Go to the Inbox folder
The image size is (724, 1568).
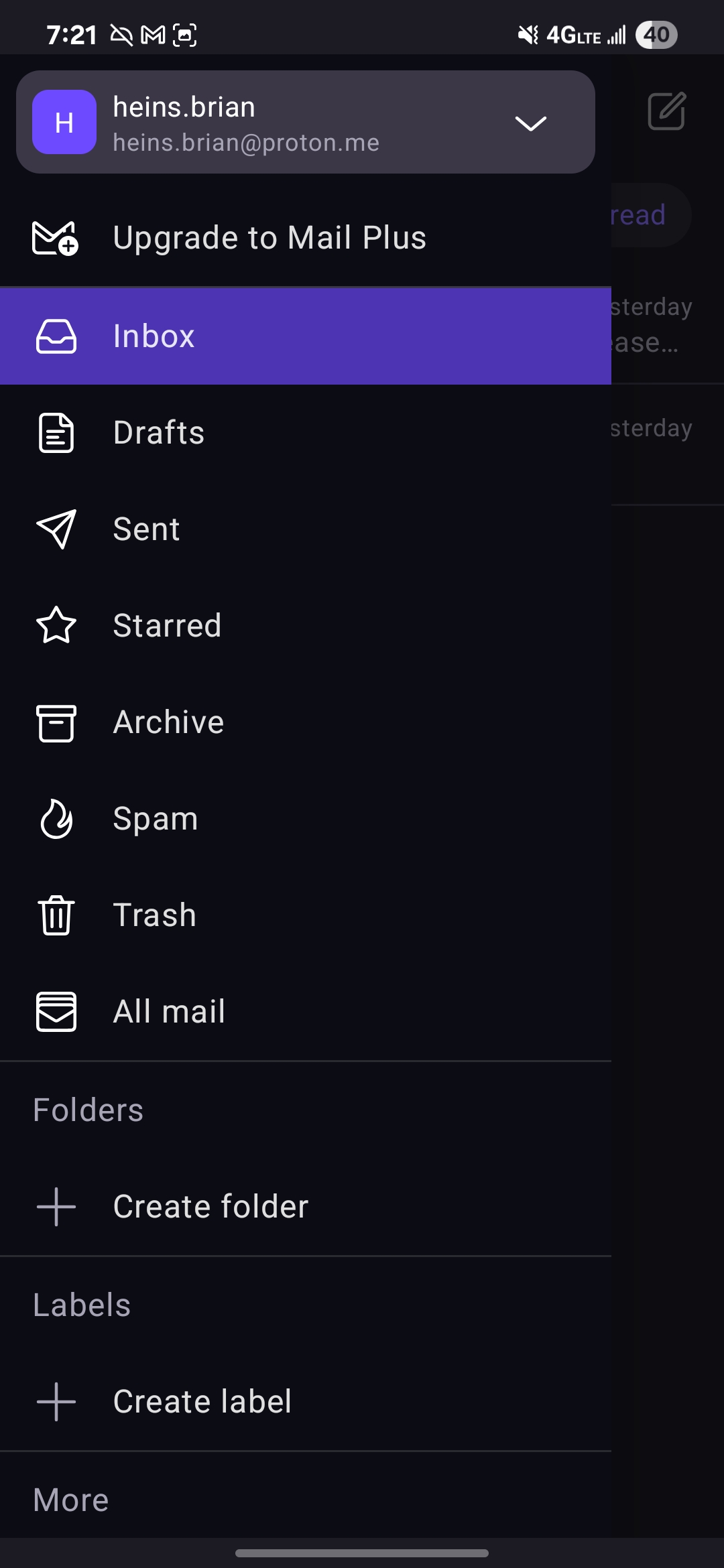pyautogui.click(x=306, y=336)
